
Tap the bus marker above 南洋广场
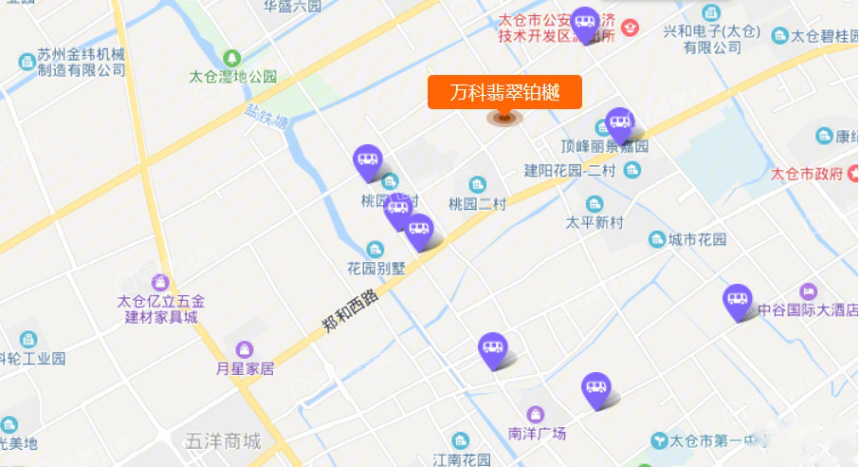point(595,388)
